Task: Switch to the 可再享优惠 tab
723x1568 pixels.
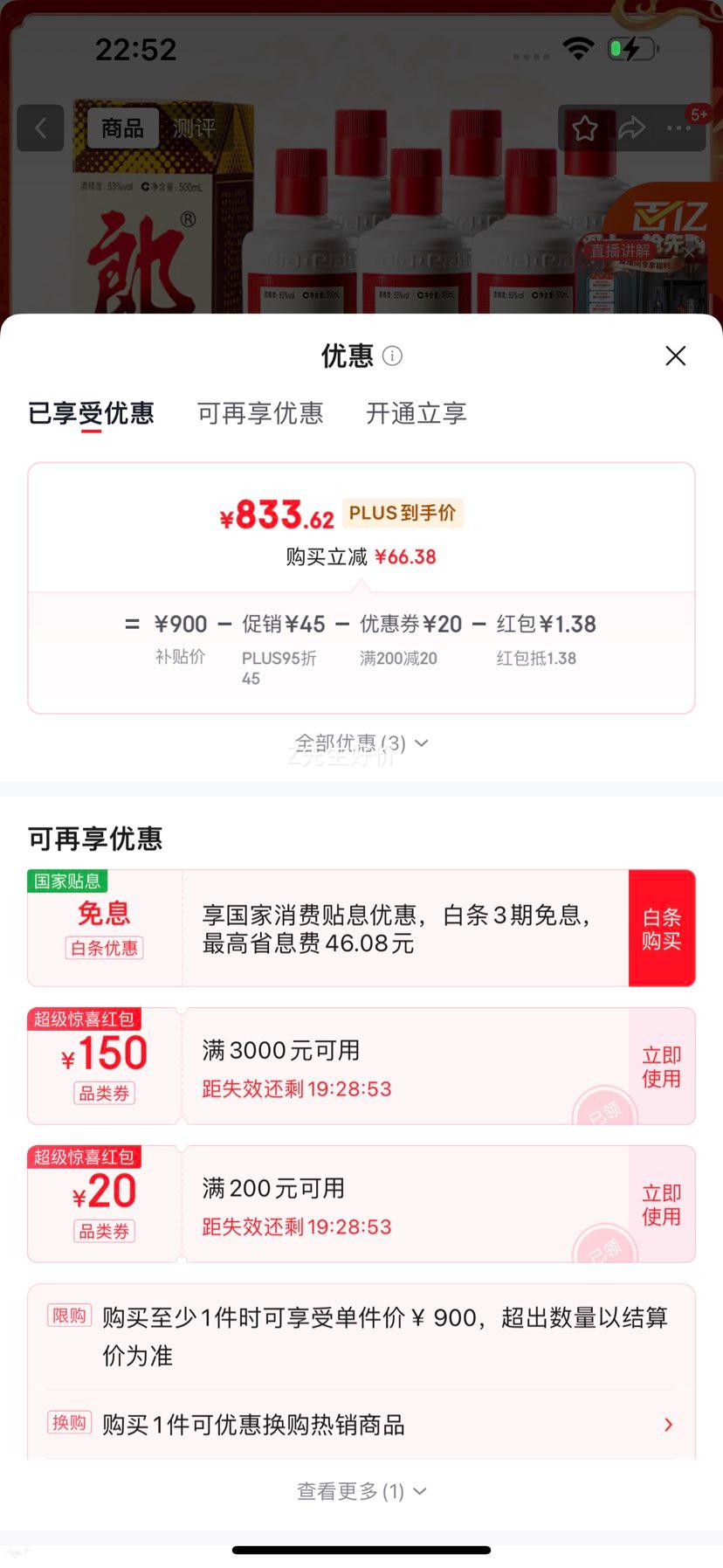Action: (259, 413)
